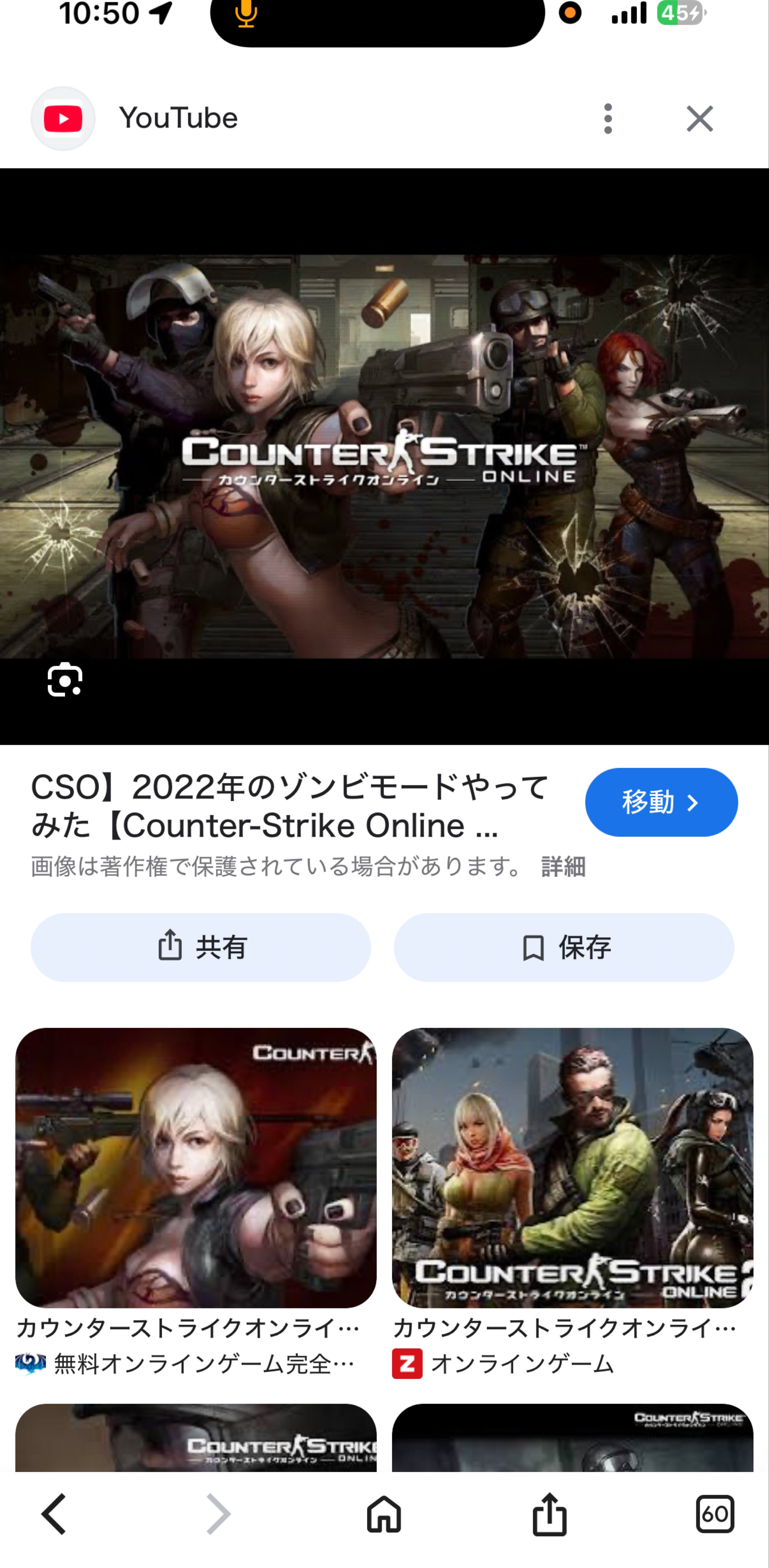Visit the YouTube source of the image
Screen dimensions: 769x1568
tap(178, 118)
